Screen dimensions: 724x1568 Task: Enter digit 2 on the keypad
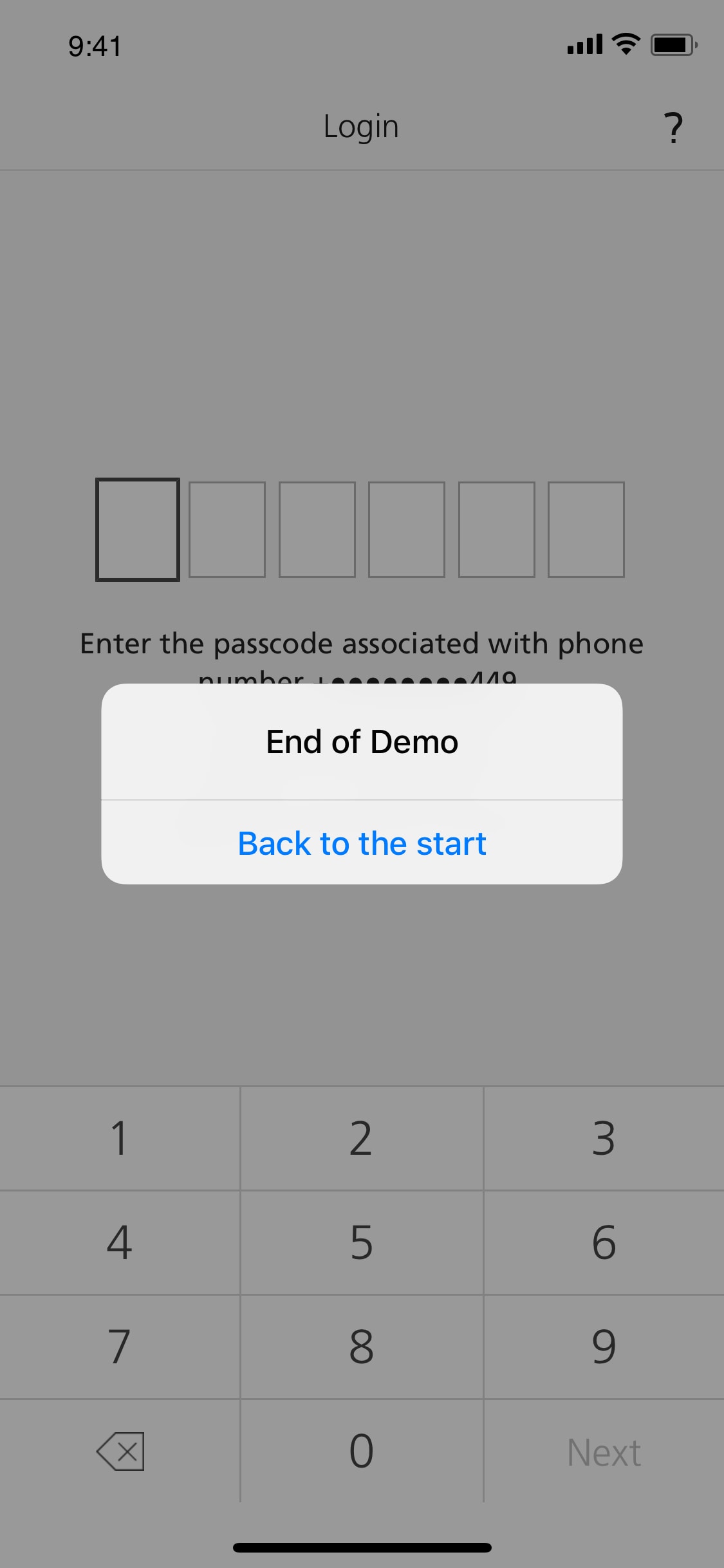(x=361, y=1138)
